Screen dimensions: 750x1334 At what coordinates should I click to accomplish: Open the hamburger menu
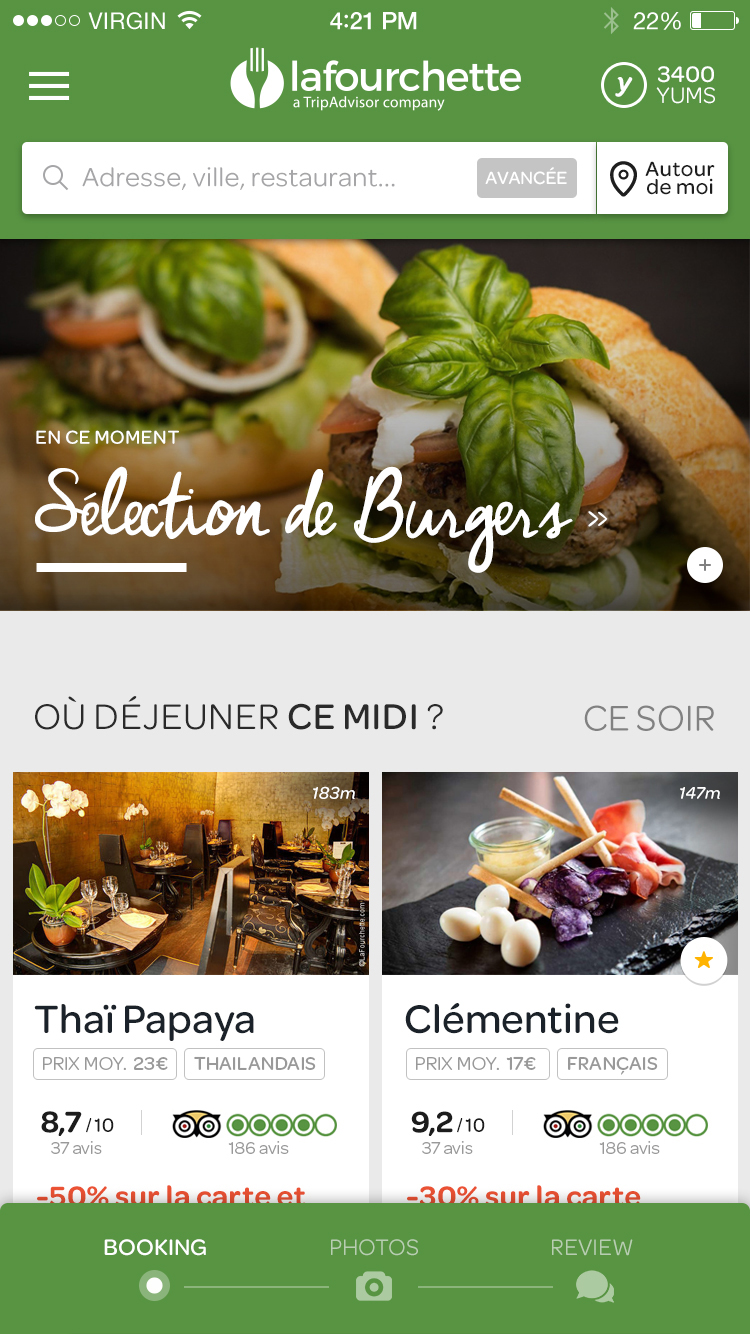click(49, 86)
